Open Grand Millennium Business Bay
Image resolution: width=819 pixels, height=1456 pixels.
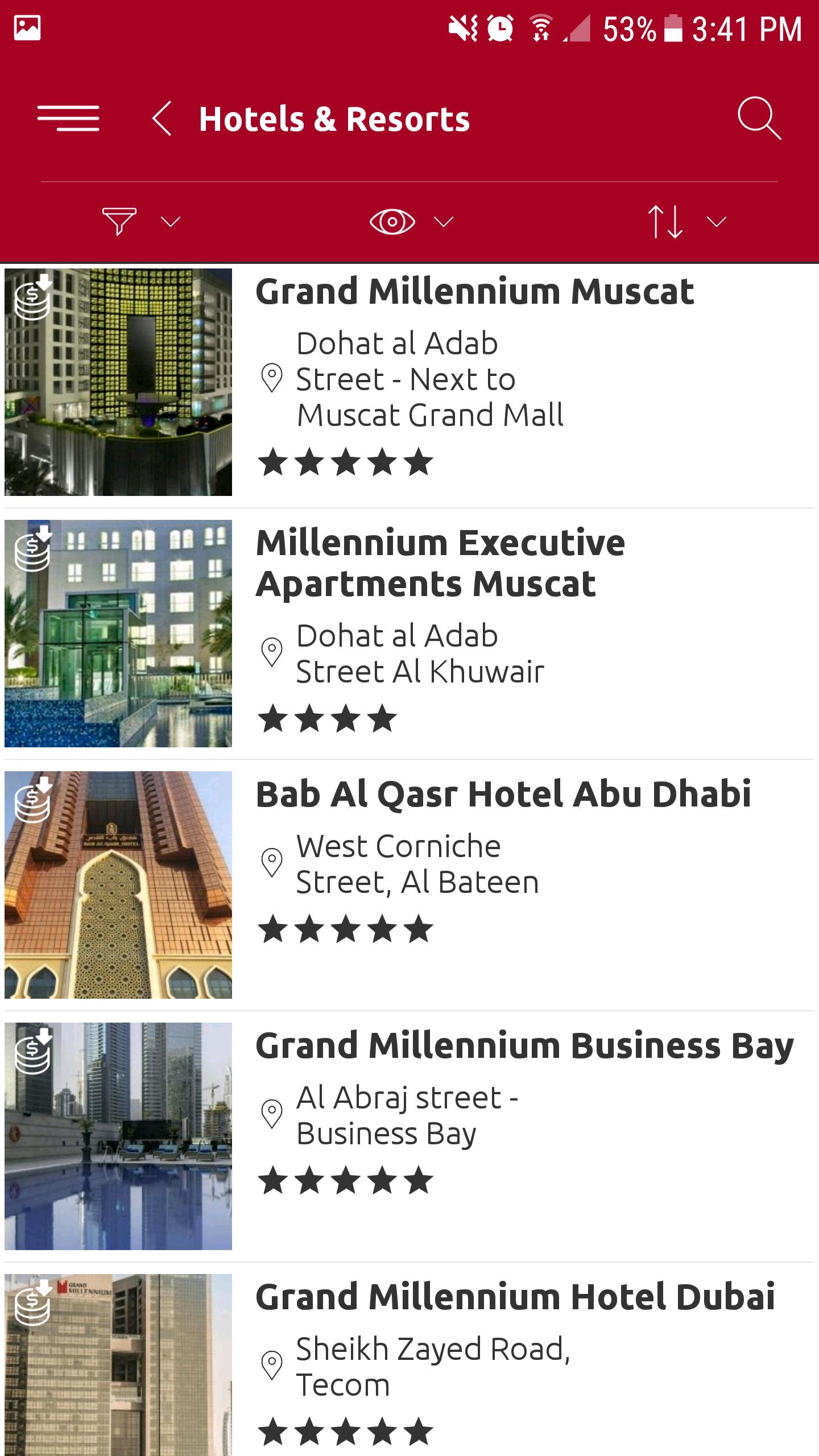[409, 1136]
